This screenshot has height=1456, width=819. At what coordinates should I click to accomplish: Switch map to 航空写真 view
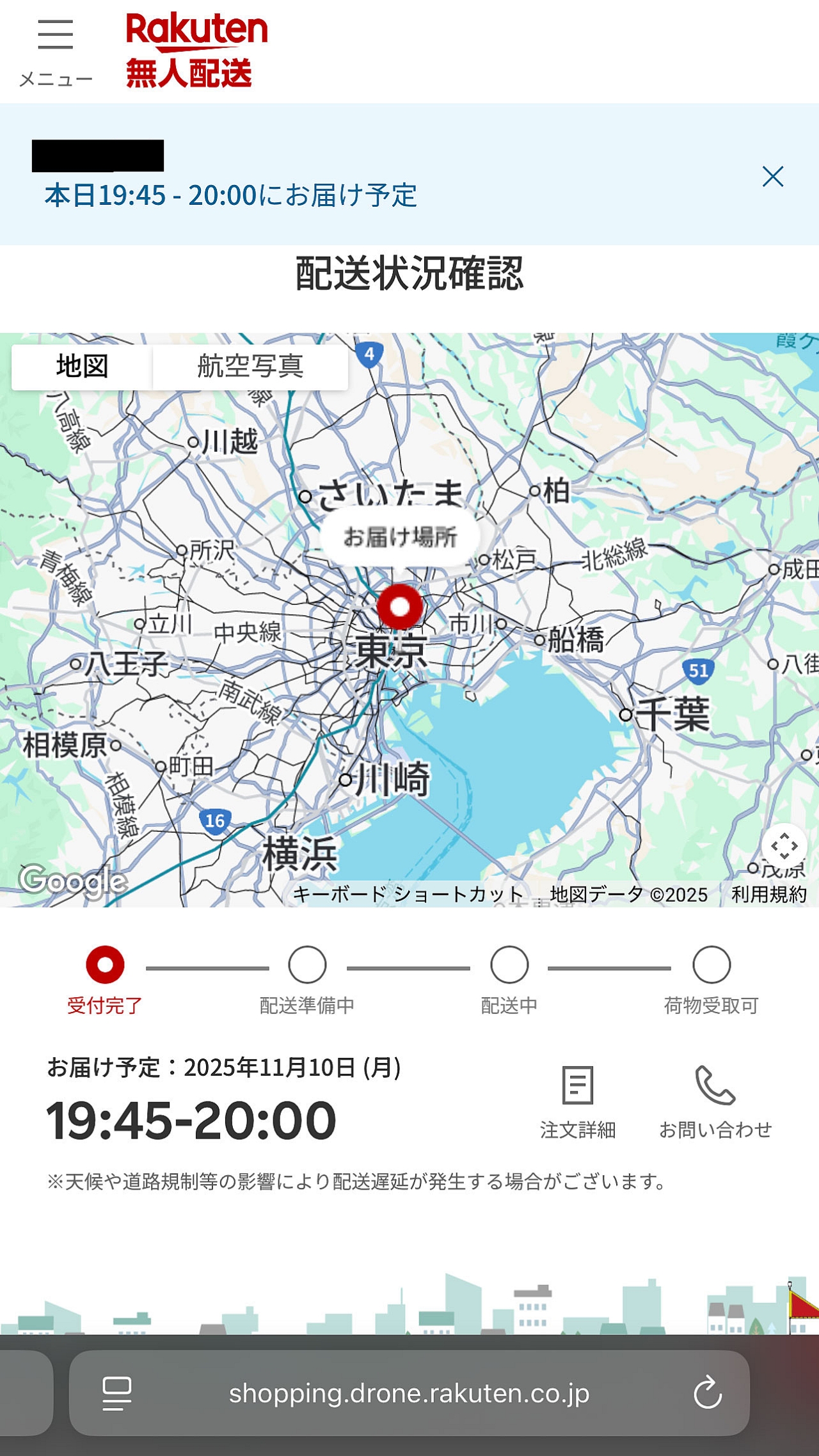click(250, 367)
